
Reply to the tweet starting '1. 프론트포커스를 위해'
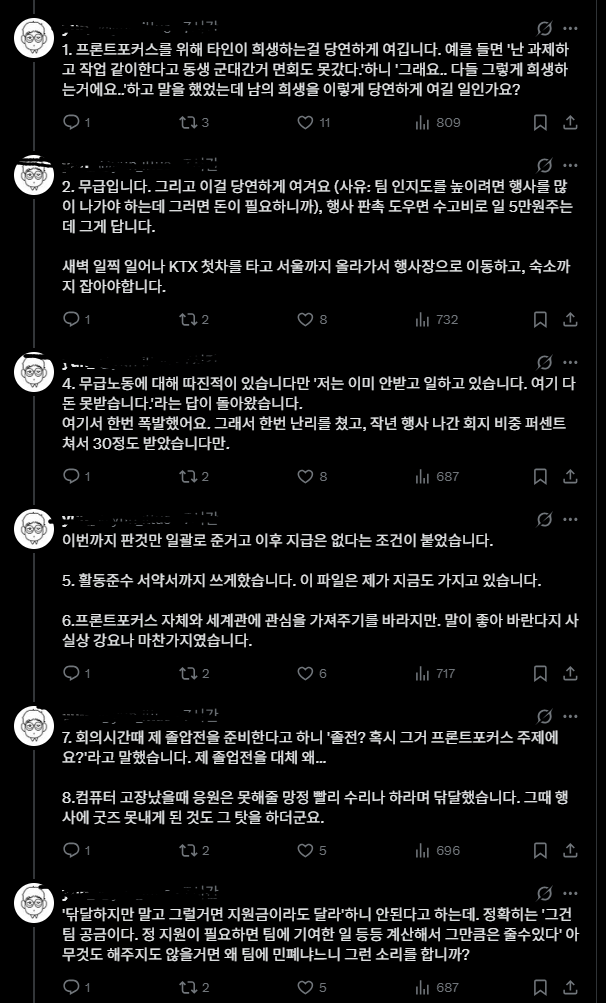(x=71, y=122)
